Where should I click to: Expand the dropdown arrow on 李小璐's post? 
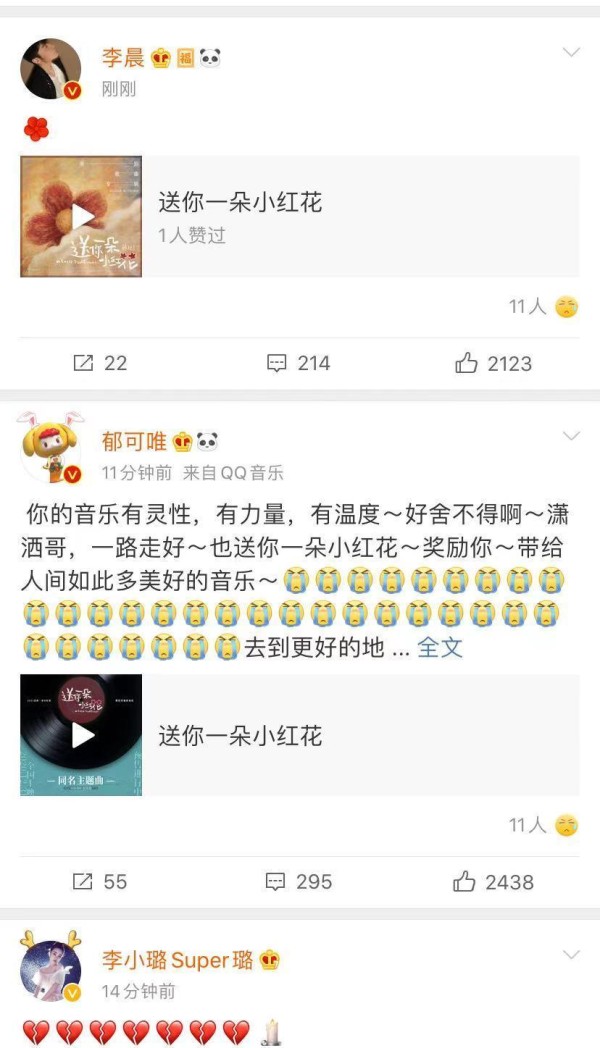[x=571, y=954]
